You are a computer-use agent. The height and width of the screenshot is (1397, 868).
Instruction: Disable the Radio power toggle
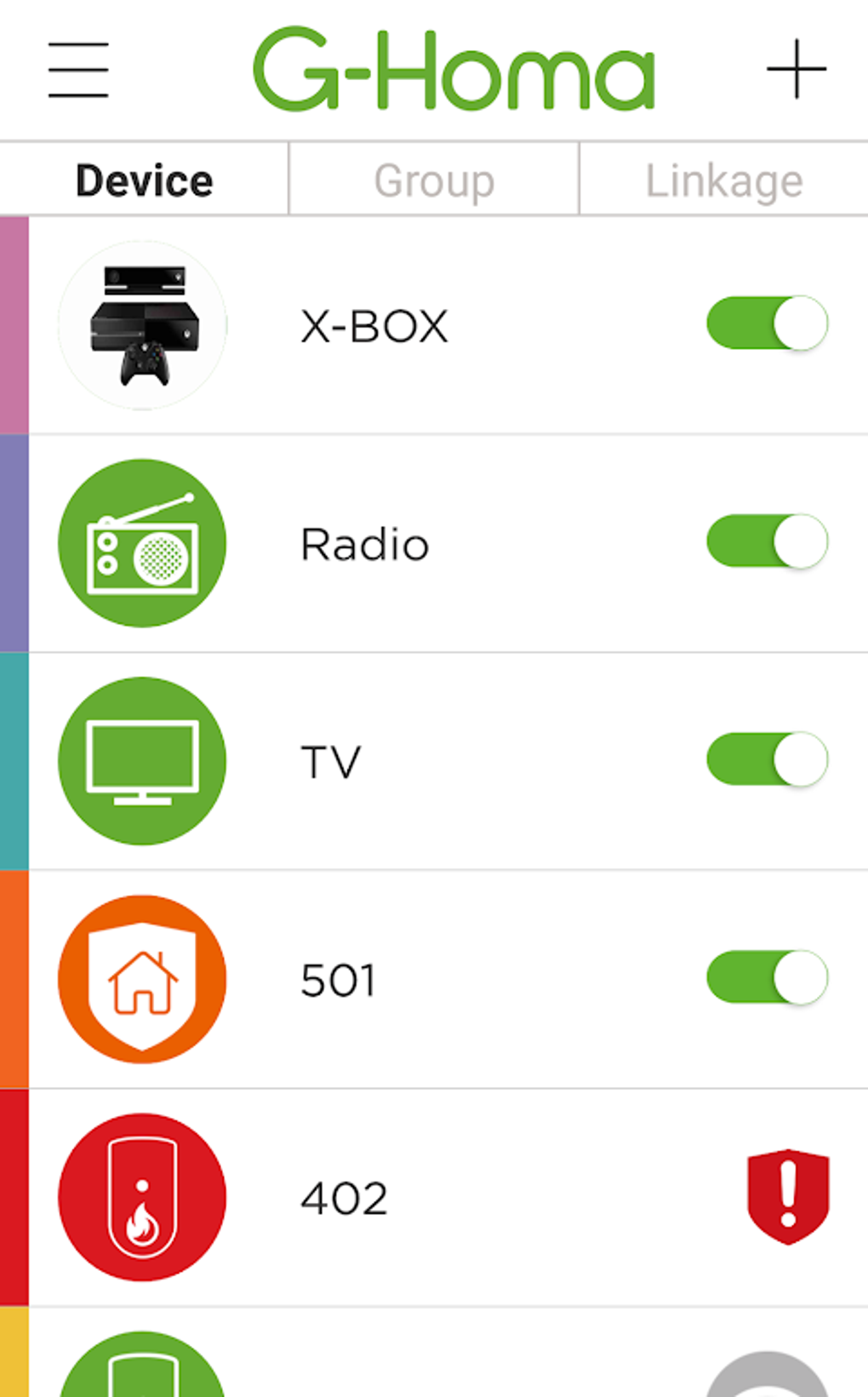[767, 541]
